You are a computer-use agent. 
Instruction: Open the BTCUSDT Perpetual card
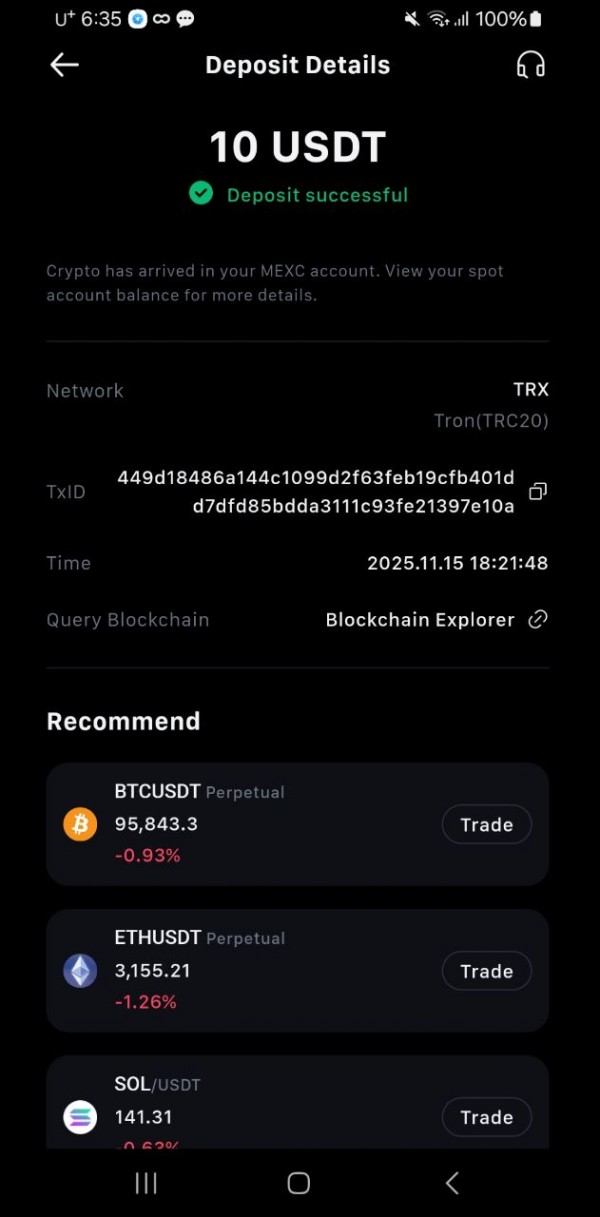[250, 824]
